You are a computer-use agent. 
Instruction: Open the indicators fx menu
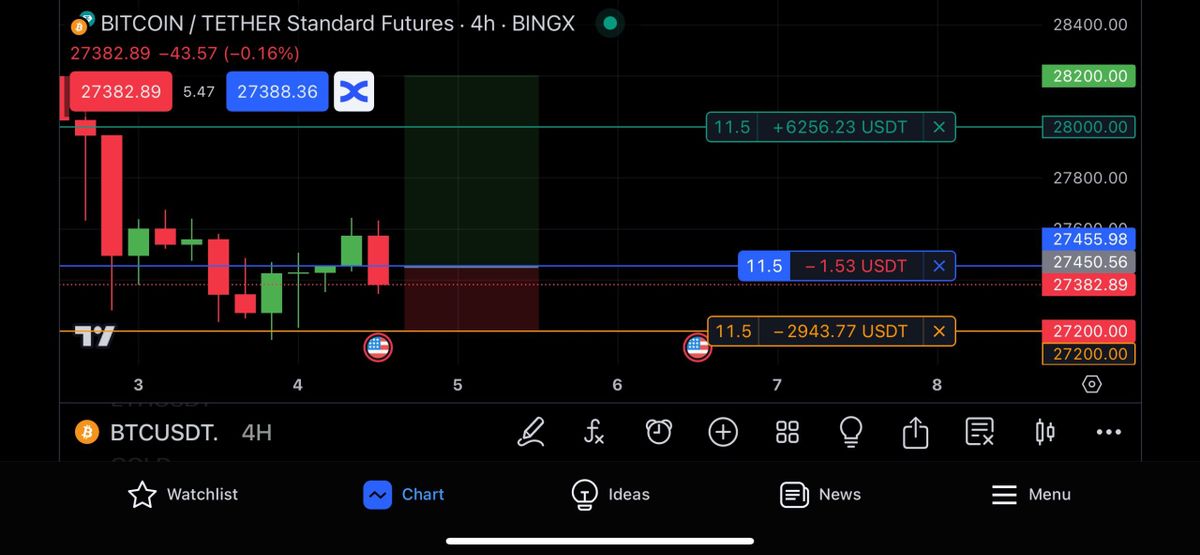pos(594,432)
